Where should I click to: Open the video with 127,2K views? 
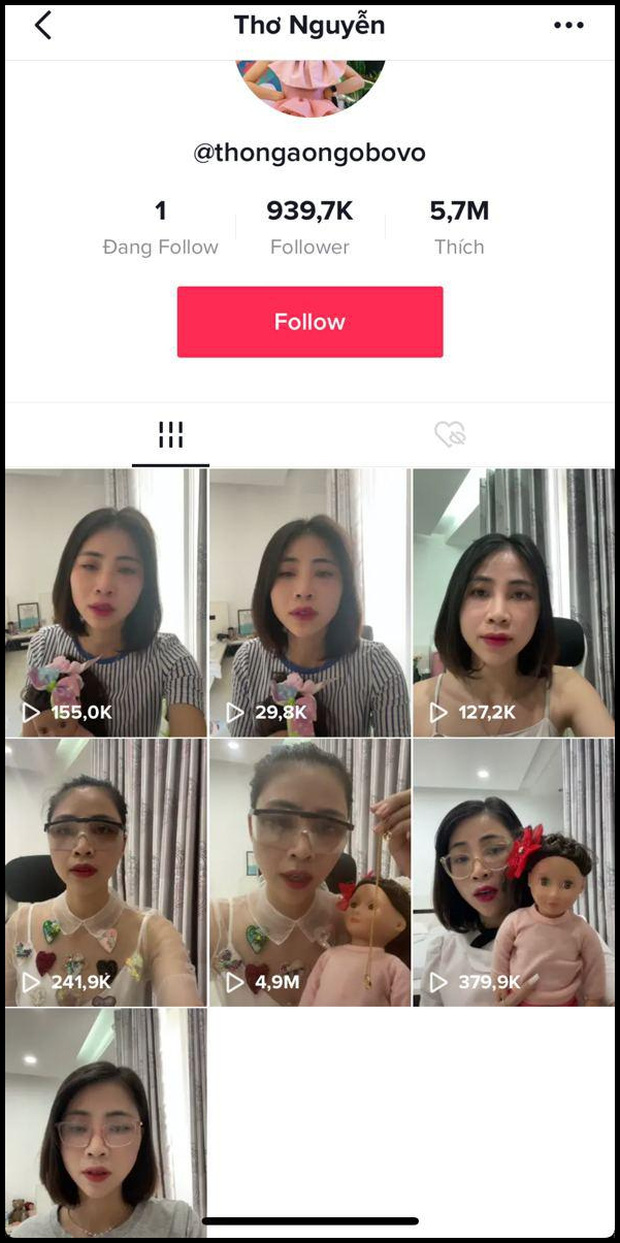(x=513, y=602)
